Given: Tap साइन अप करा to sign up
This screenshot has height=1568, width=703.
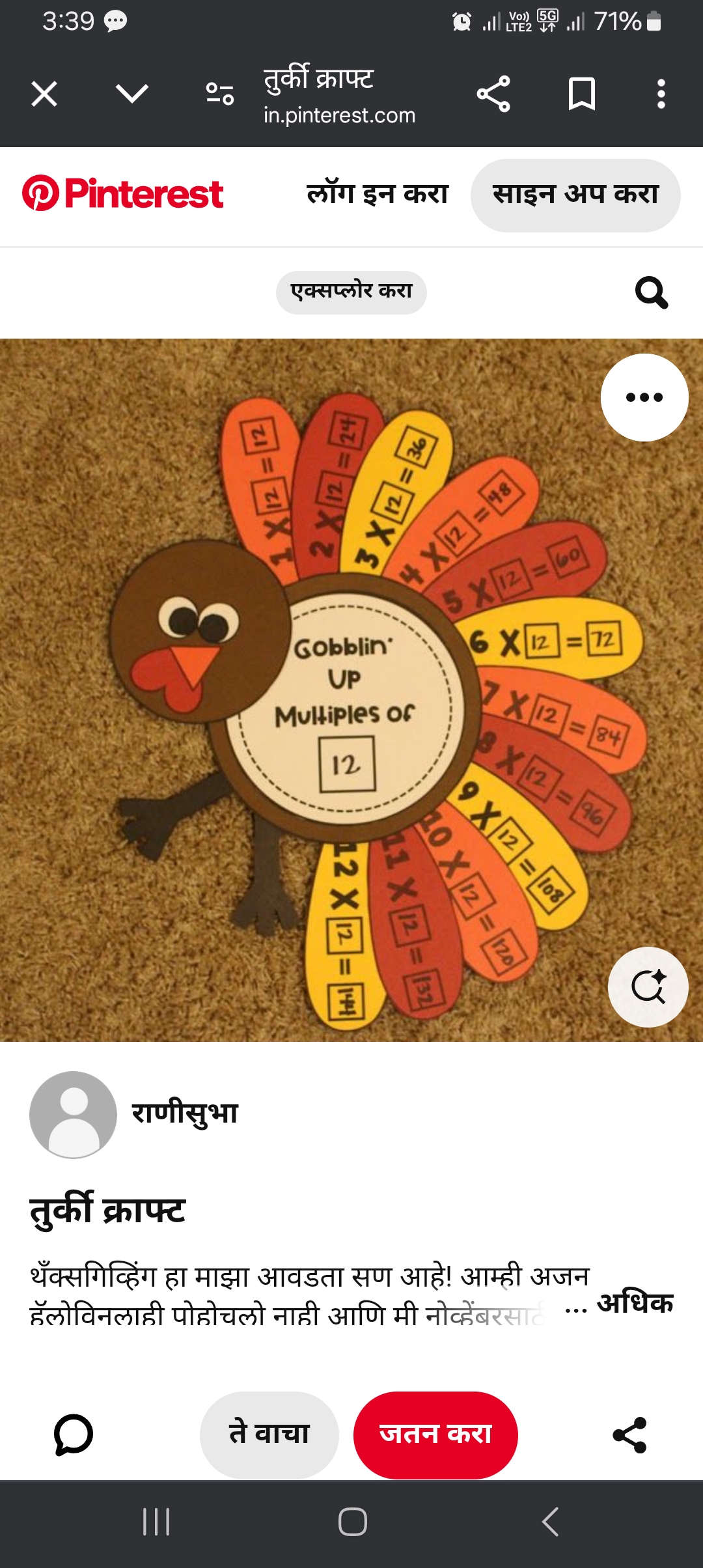Looking at the screenshot, I should tap(575, 195).
